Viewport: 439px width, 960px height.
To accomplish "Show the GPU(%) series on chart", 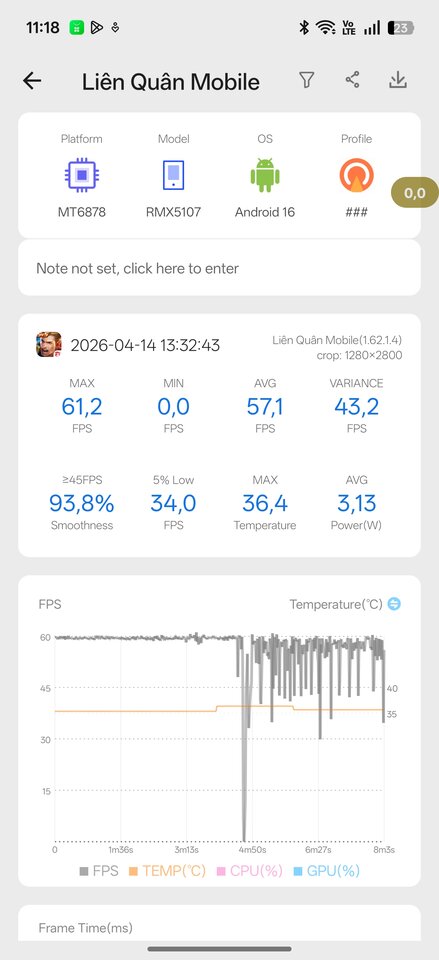I will coord(326,871).
